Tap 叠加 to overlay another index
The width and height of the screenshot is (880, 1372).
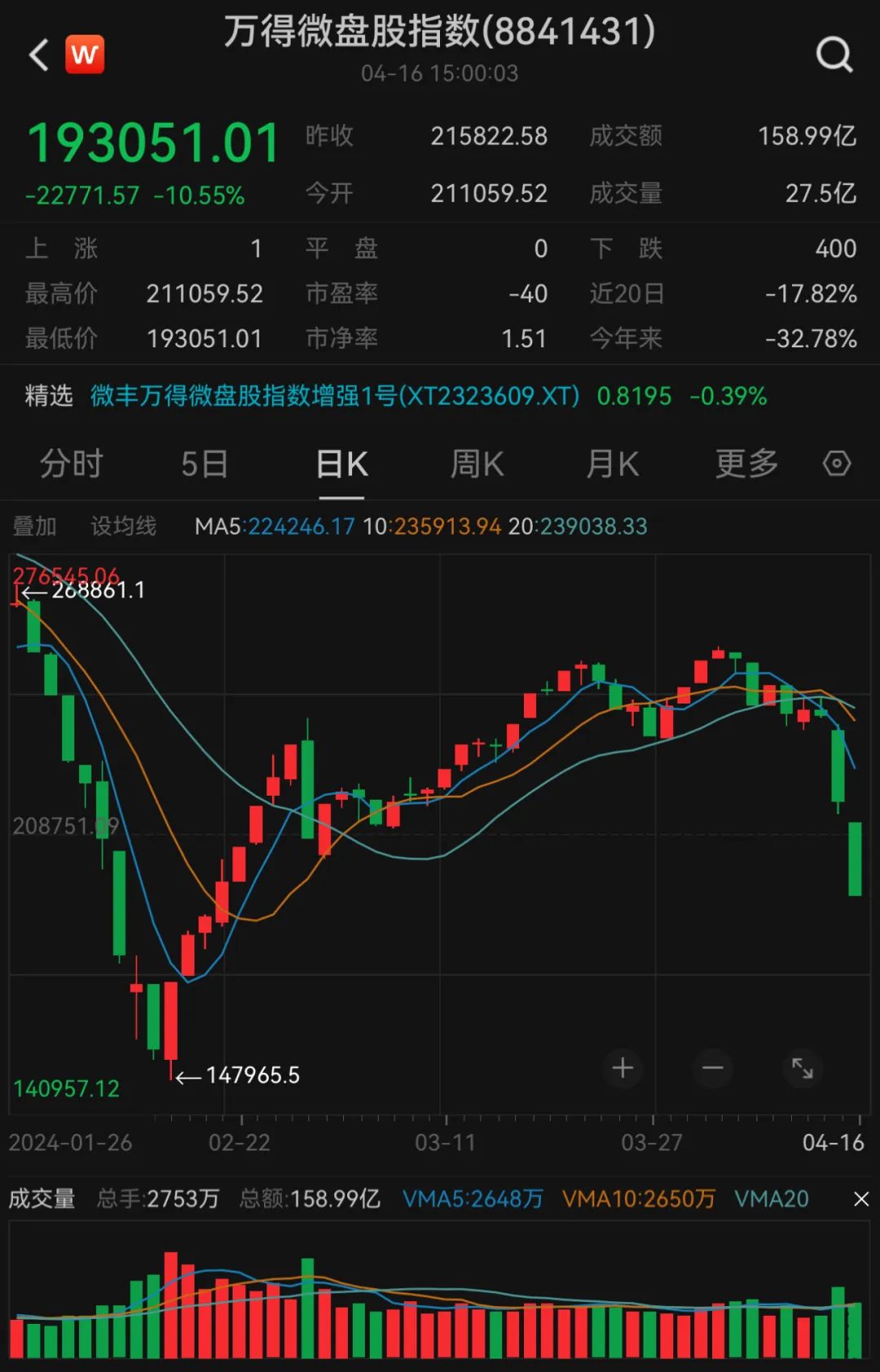[x=35, y=527]
